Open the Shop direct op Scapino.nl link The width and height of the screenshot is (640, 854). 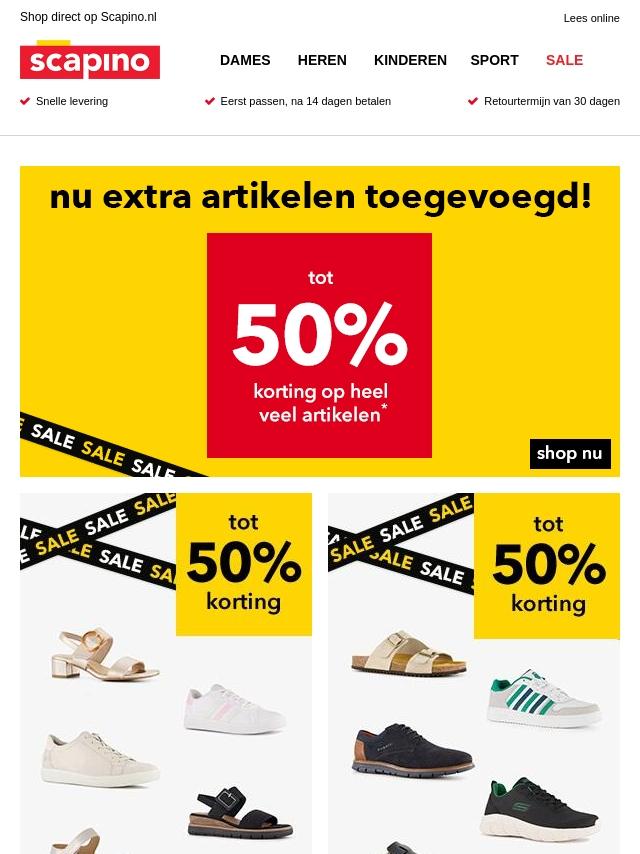(88, 17)
